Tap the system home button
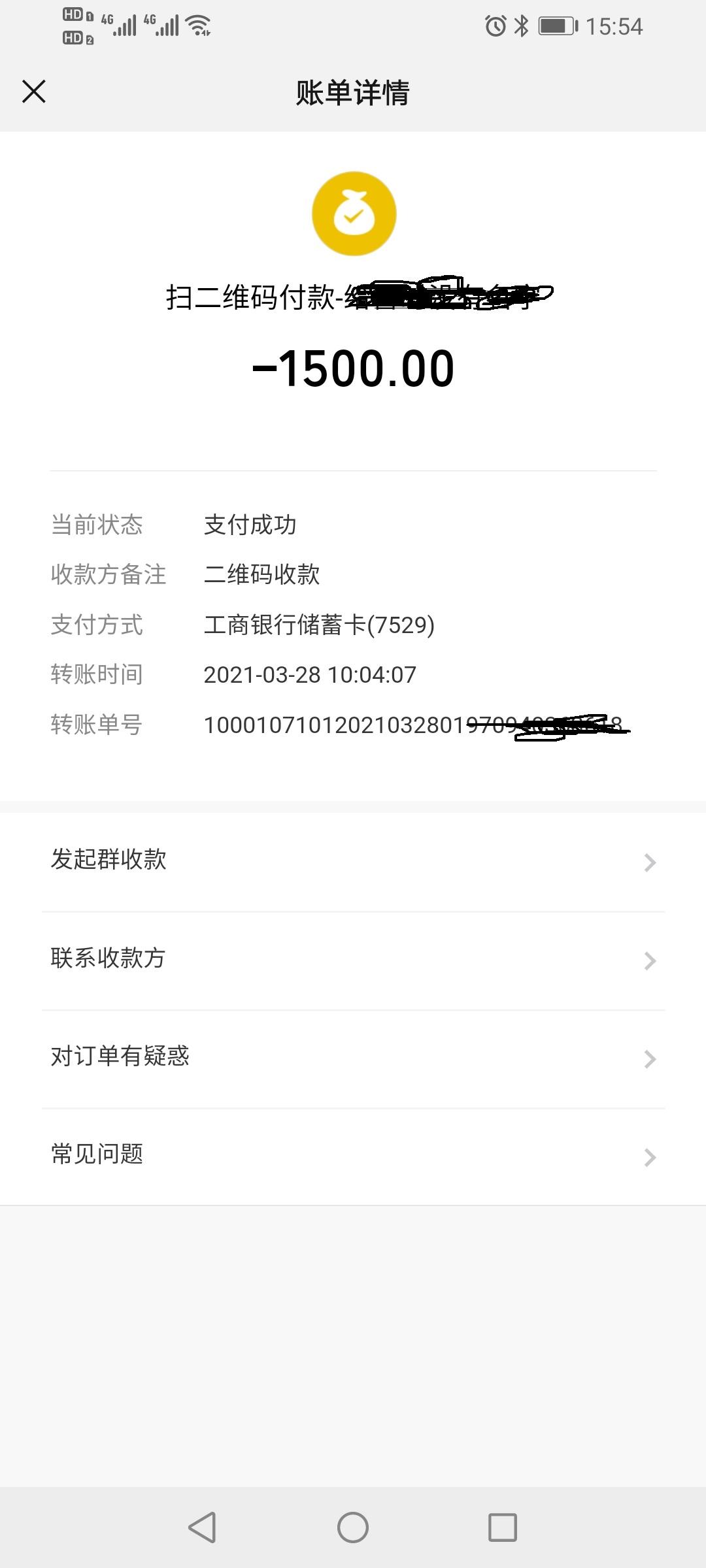Screen dimensions: 706x1568 point(353,1527)
